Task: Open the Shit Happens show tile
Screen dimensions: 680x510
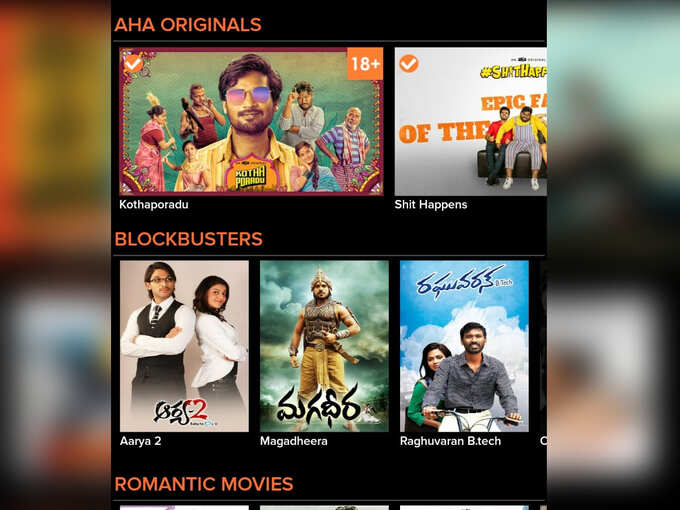Action: coord(470,122)
